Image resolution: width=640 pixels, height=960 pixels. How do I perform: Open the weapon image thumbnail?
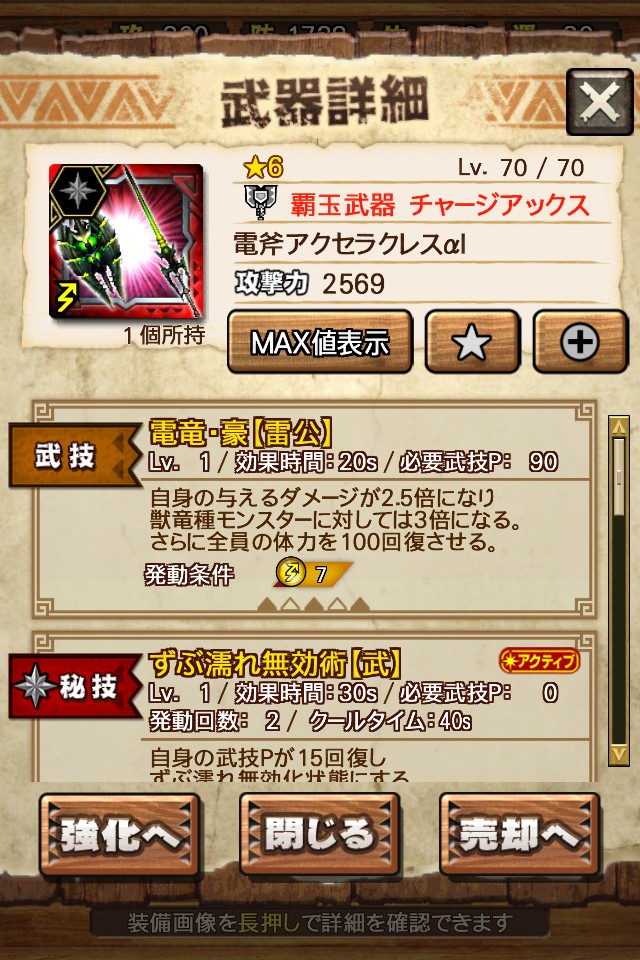(x=126, y=241)
